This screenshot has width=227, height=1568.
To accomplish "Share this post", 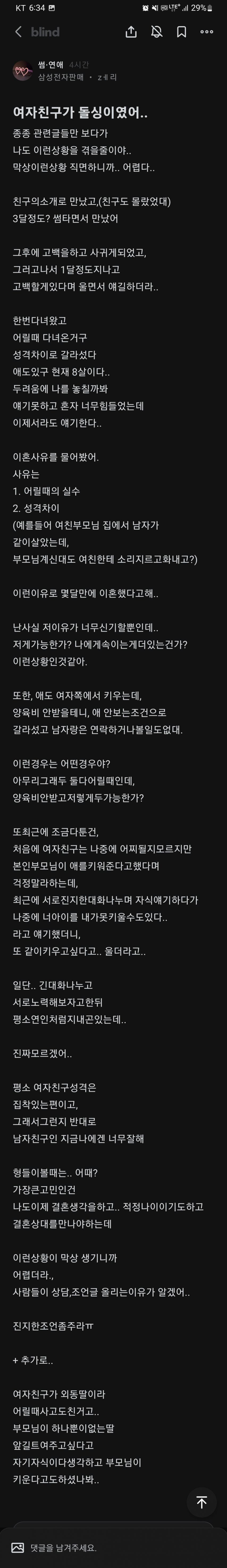I will tap(131, 32).
